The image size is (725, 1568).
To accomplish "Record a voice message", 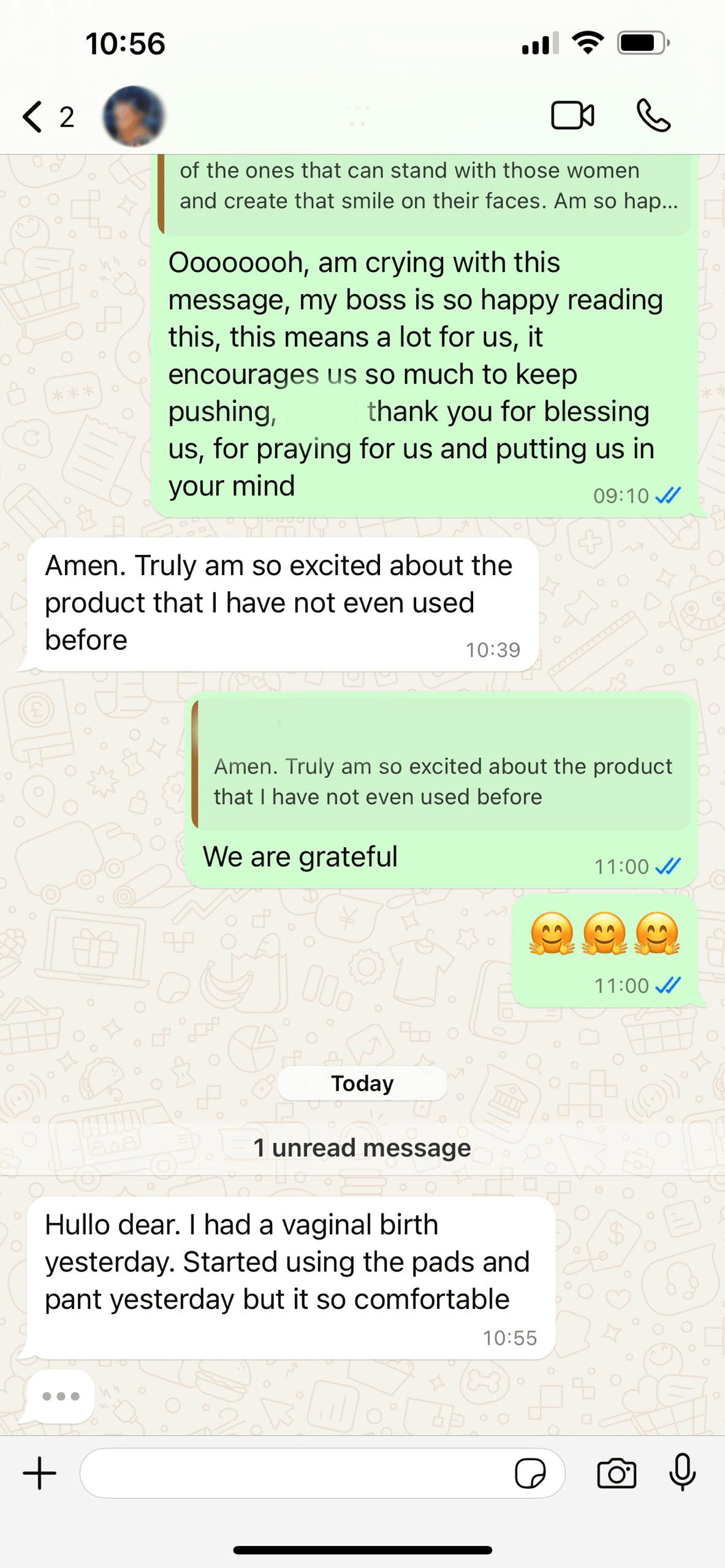I will (682, 1472).
